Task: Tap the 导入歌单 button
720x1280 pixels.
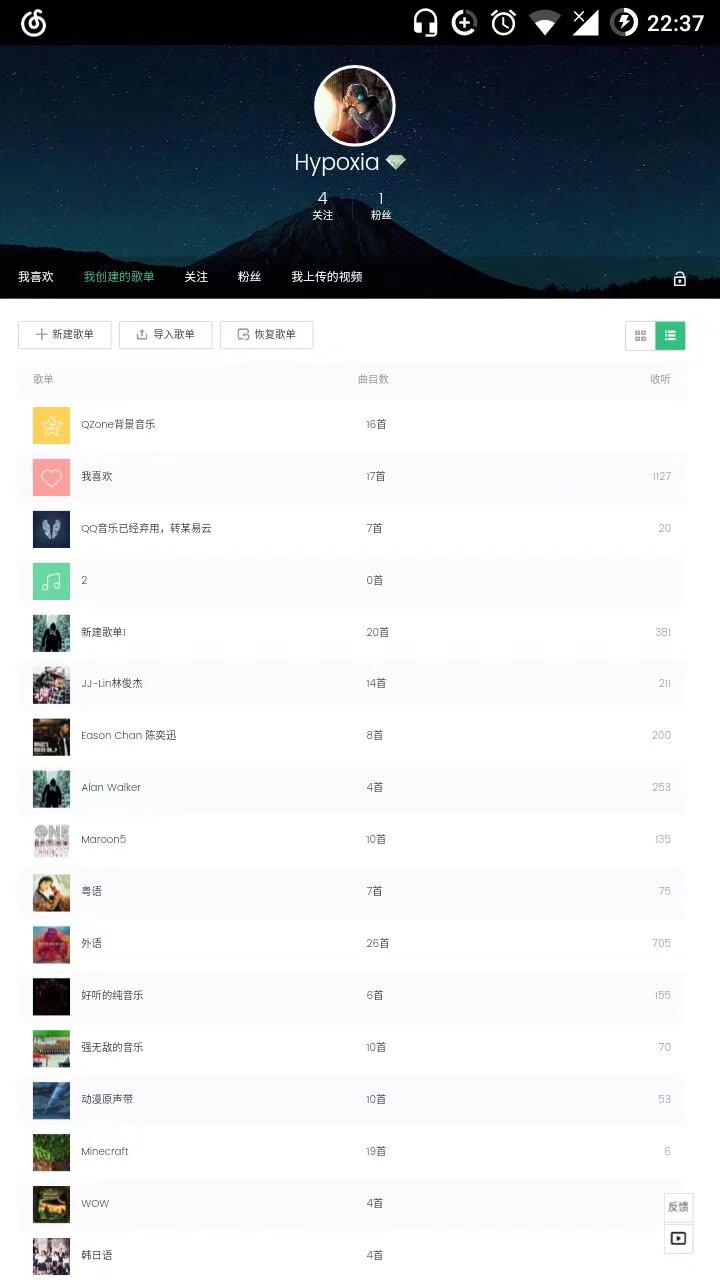Action: tap(166, 335)
